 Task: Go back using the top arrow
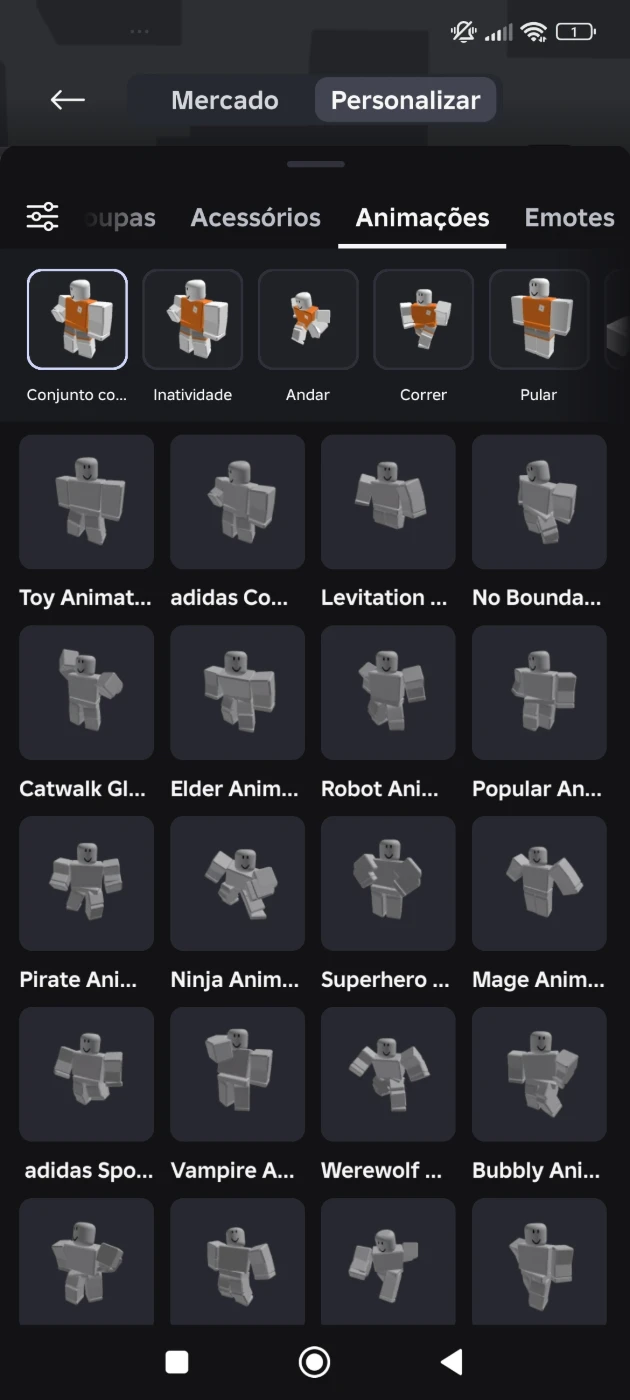point(67,99)
